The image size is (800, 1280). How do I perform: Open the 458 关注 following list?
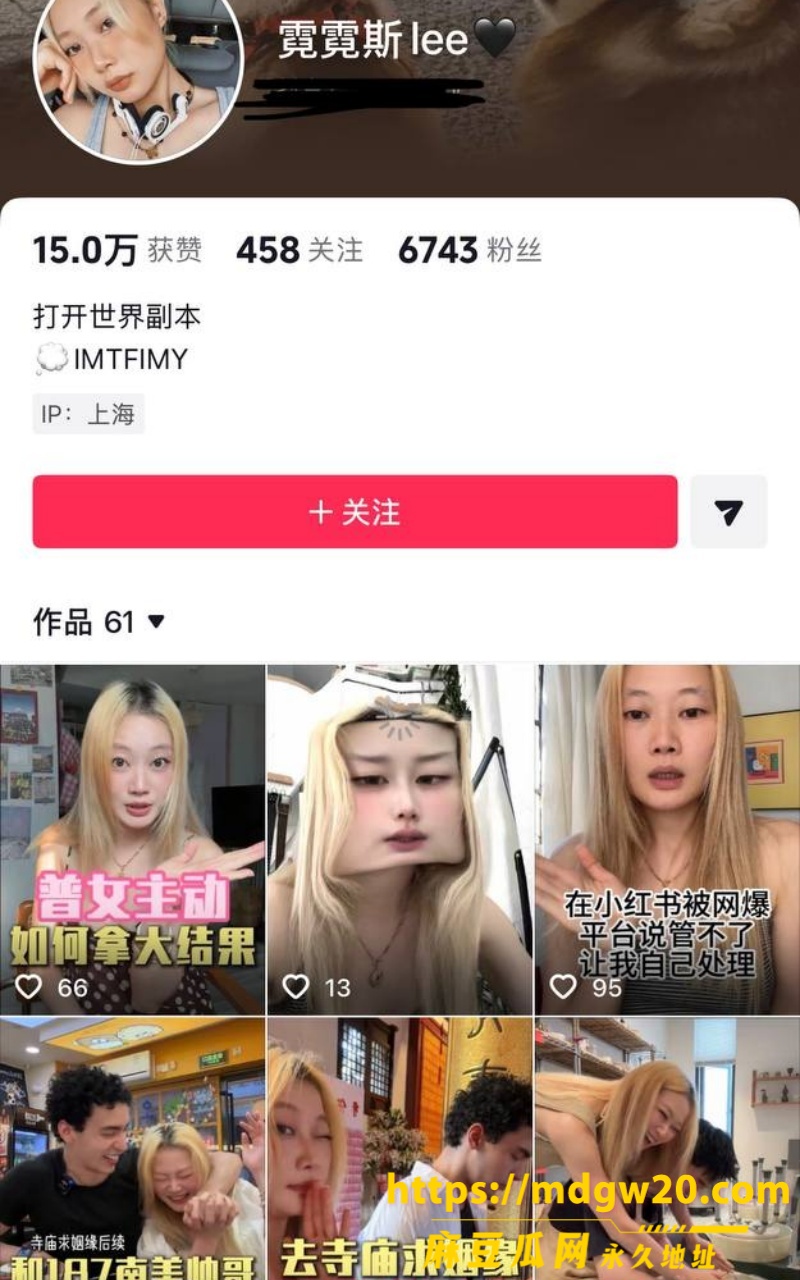[x=299, y=250]
